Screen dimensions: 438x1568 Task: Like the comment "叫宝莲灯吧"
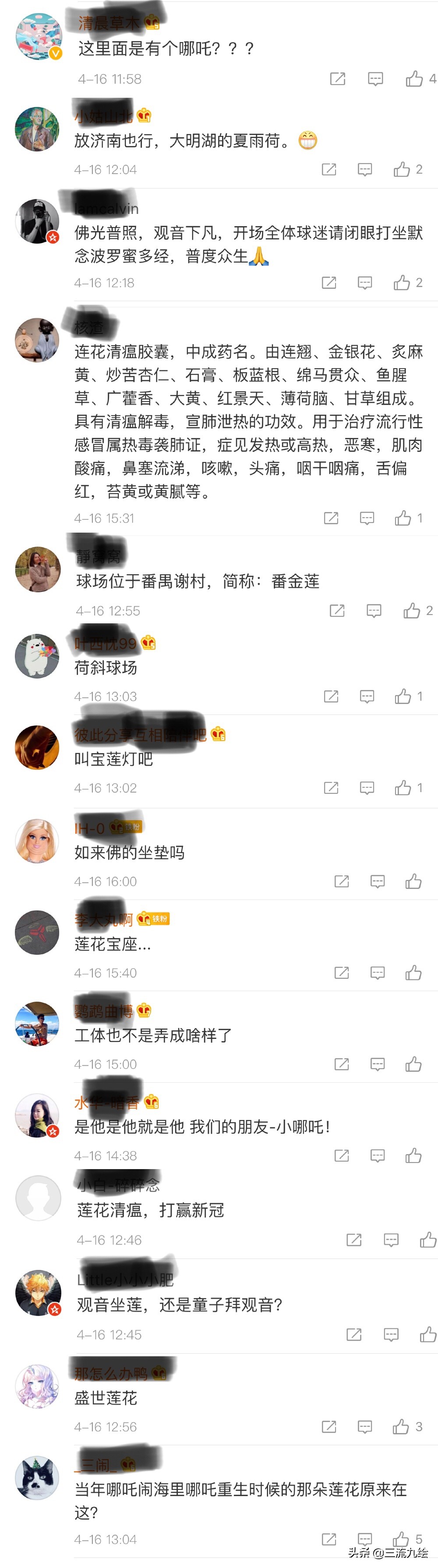403,788
